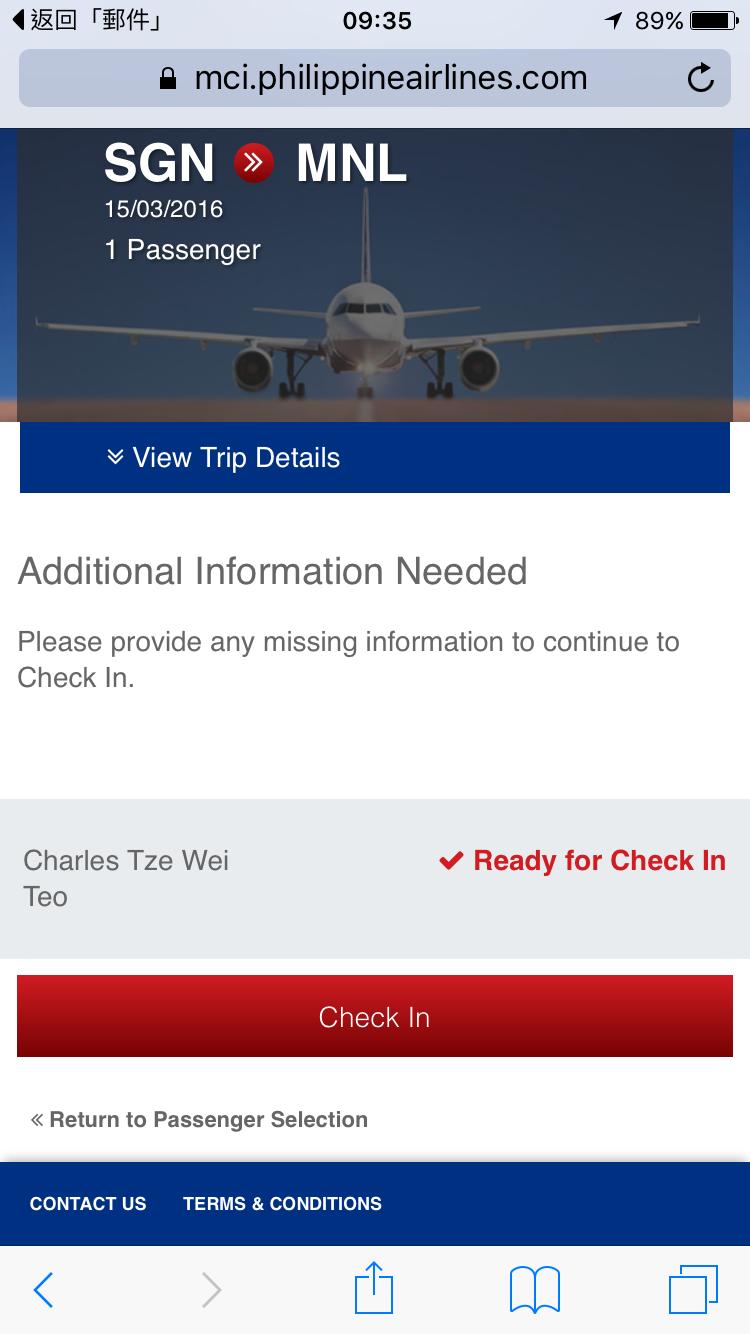Viewport: 750px width, 1334px height.
Task: Return to the Mail app
Action: (86, 20)
